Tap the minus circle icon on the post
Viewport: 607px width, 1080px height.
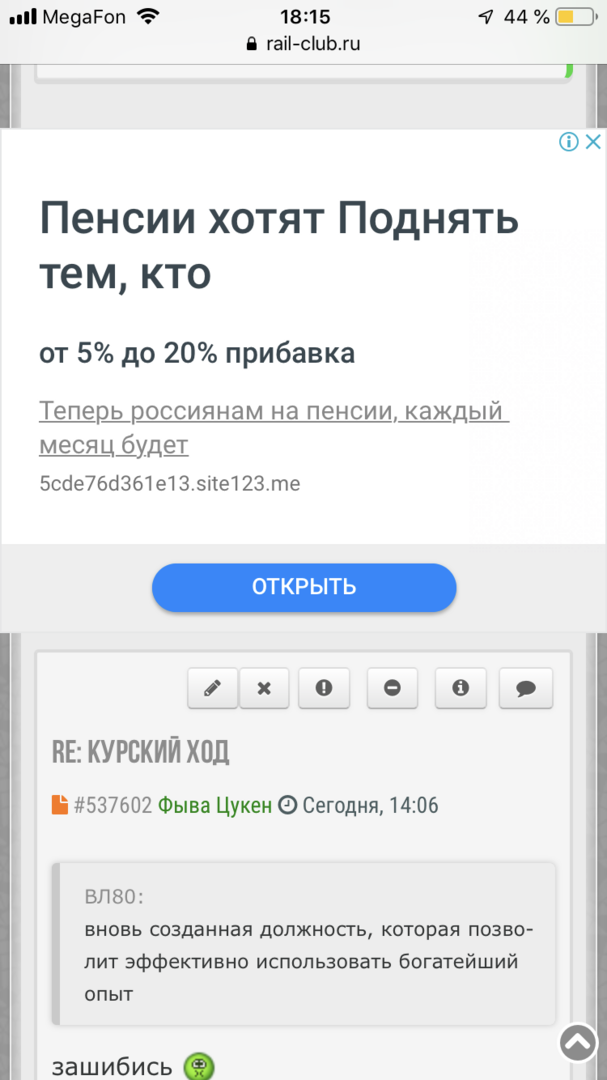392,688
